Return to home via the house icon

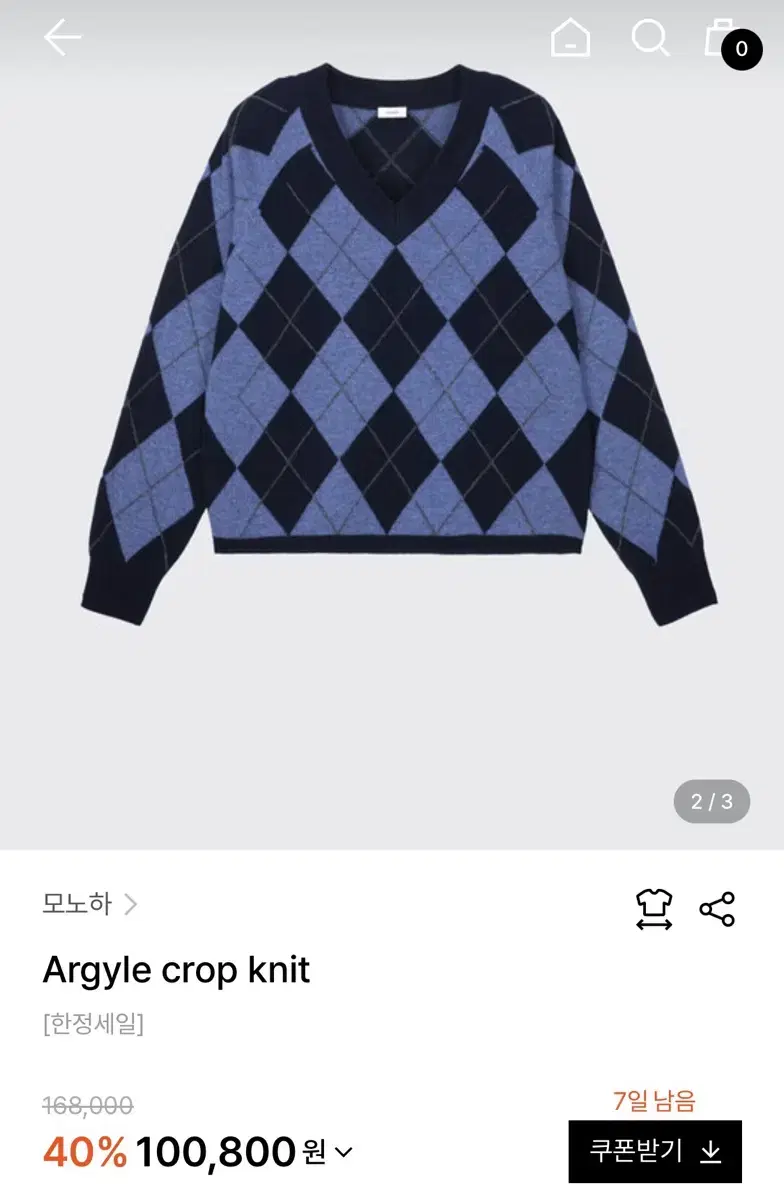[570, 38]
